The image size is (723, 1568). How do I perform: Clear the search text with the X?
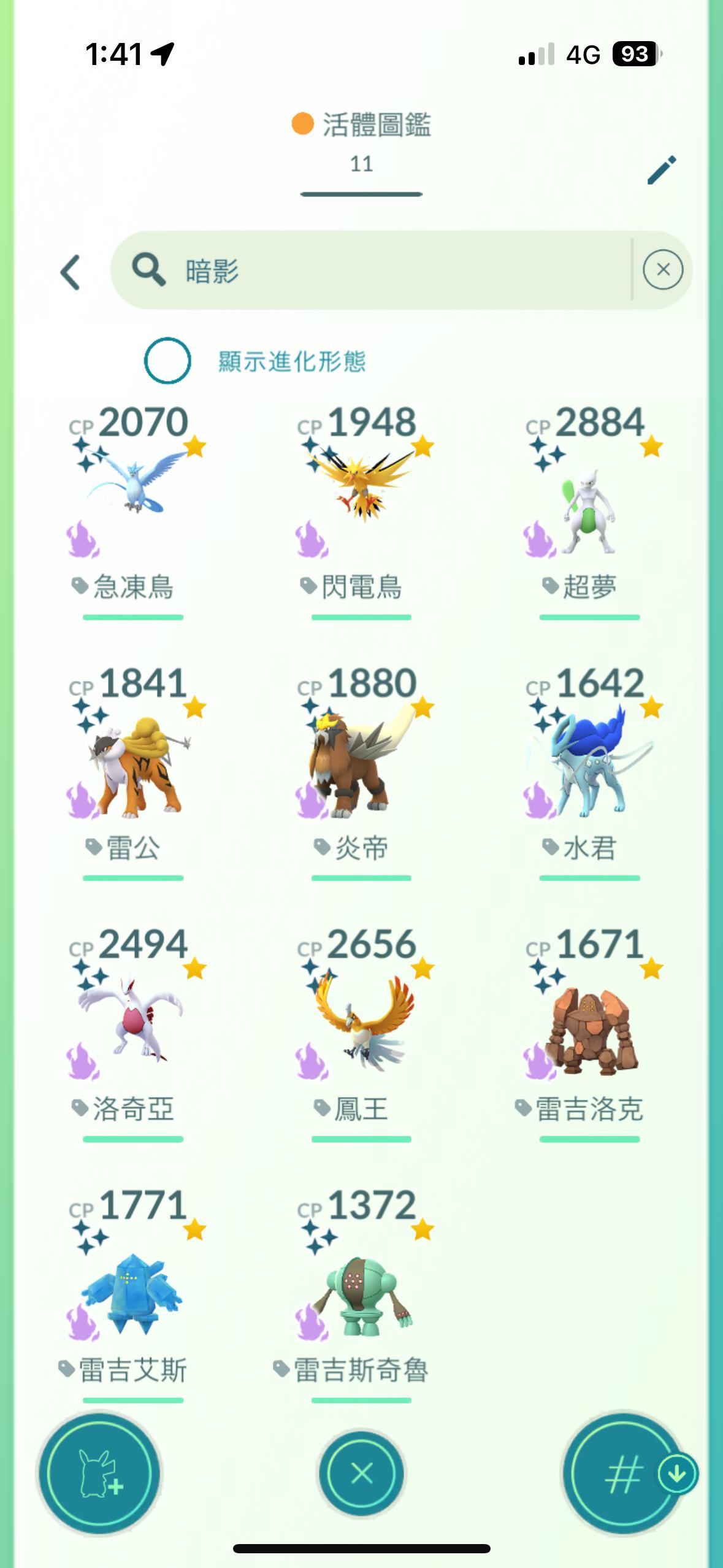(x=663, y=270)
